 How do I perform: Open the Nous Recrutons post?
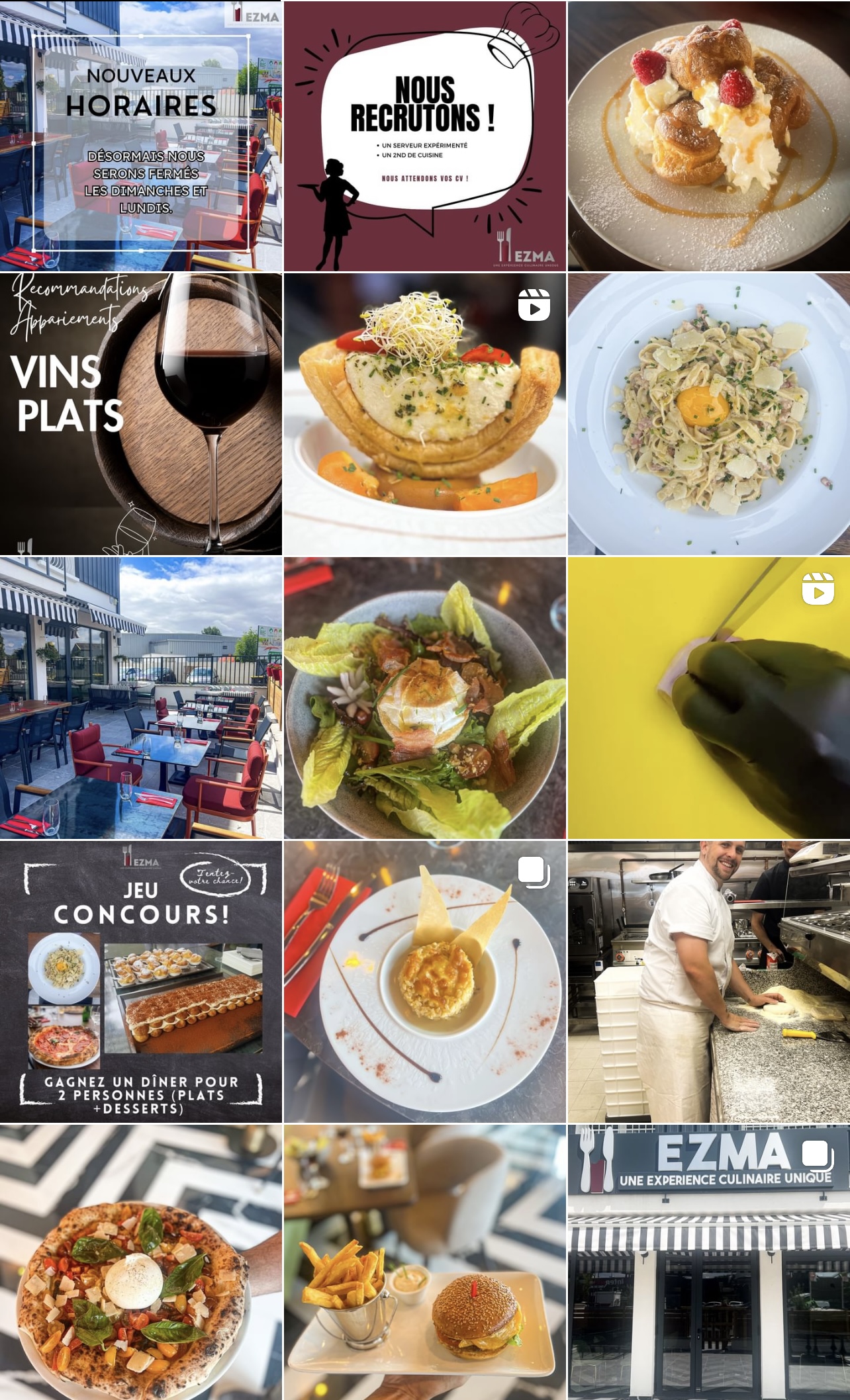click(x=425, y=136)
